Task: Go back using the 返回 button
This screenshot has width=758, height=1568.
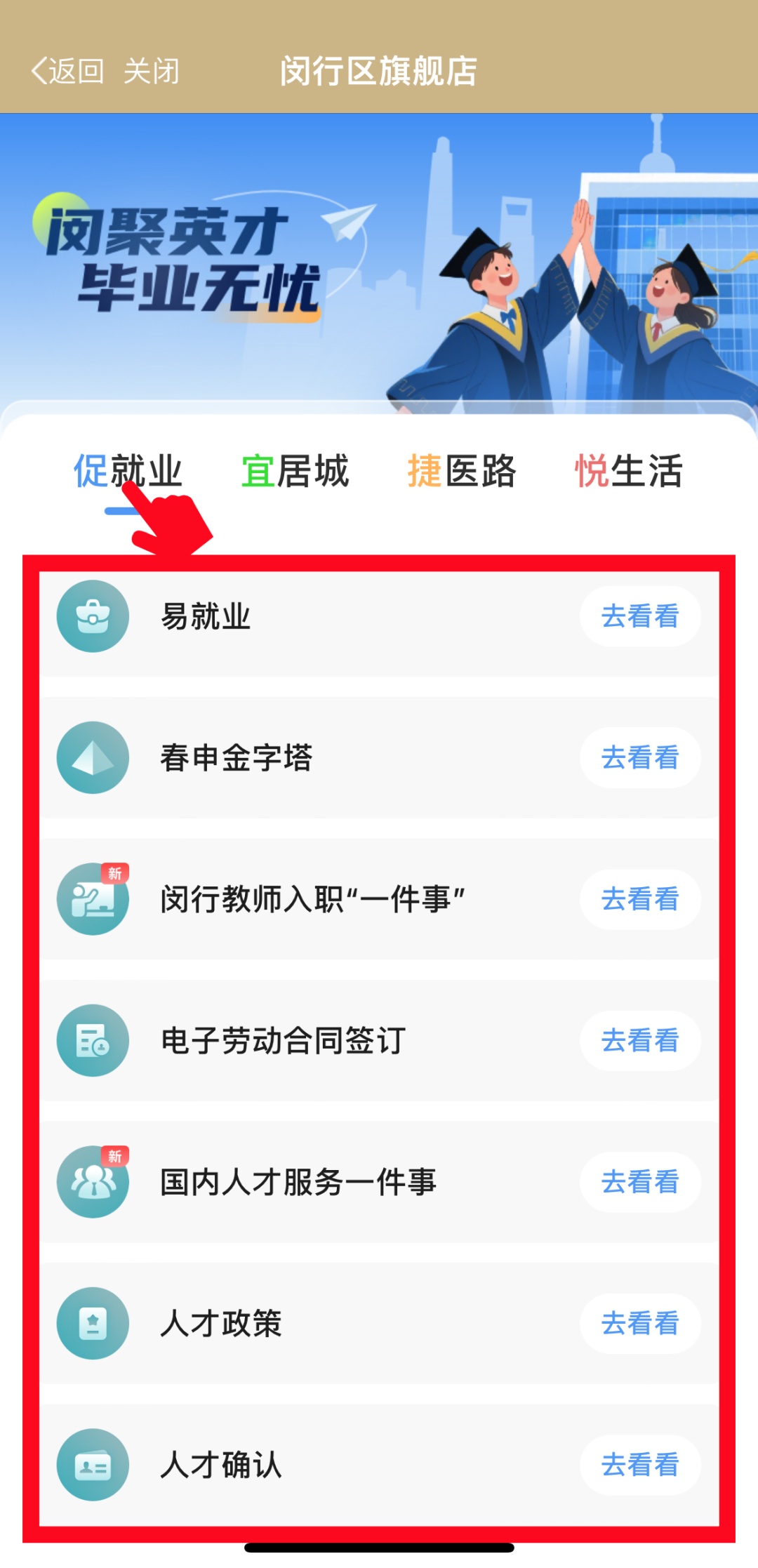Action: pyautogui.click(x=67, y=71)
